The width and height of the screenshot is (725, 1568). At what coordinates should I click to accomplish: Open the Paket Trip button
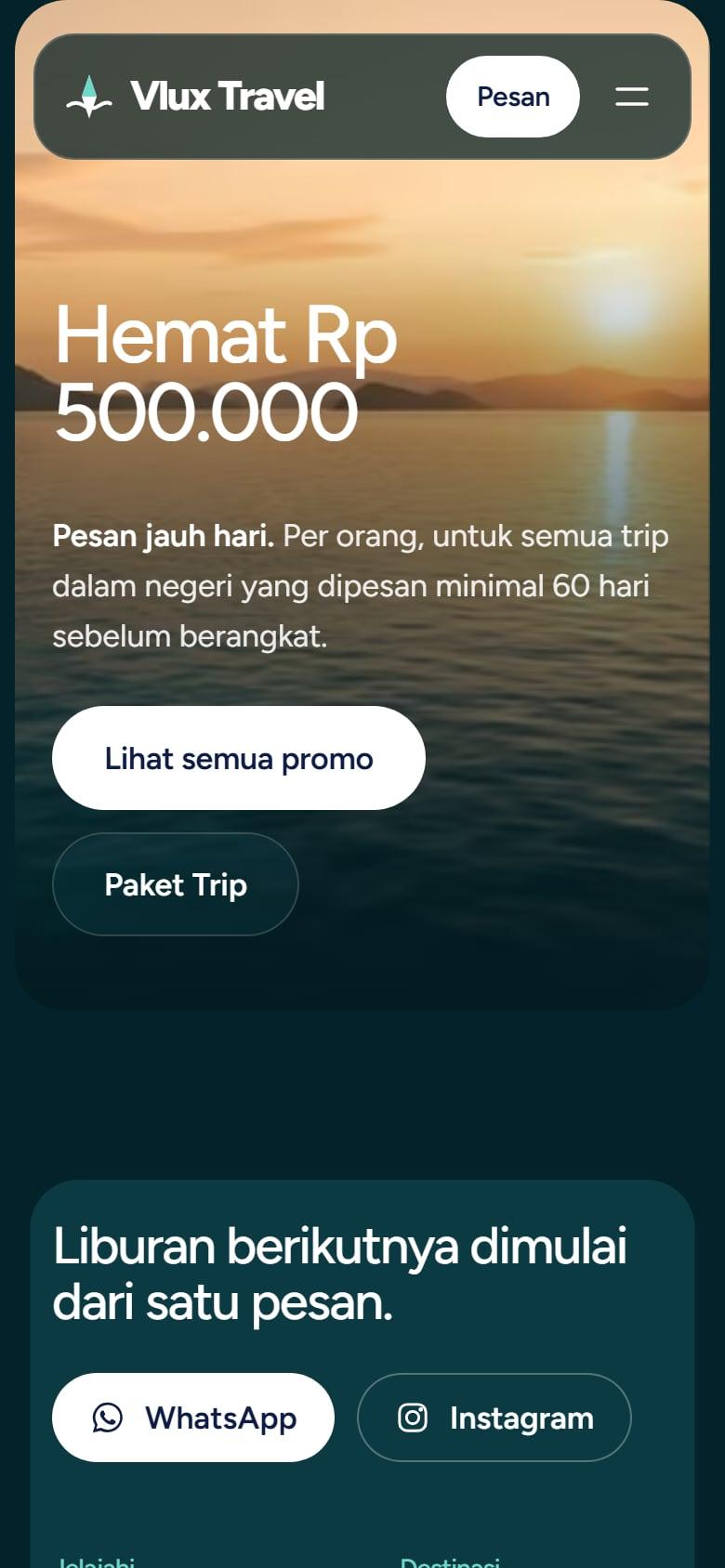[x=176, y=884]
